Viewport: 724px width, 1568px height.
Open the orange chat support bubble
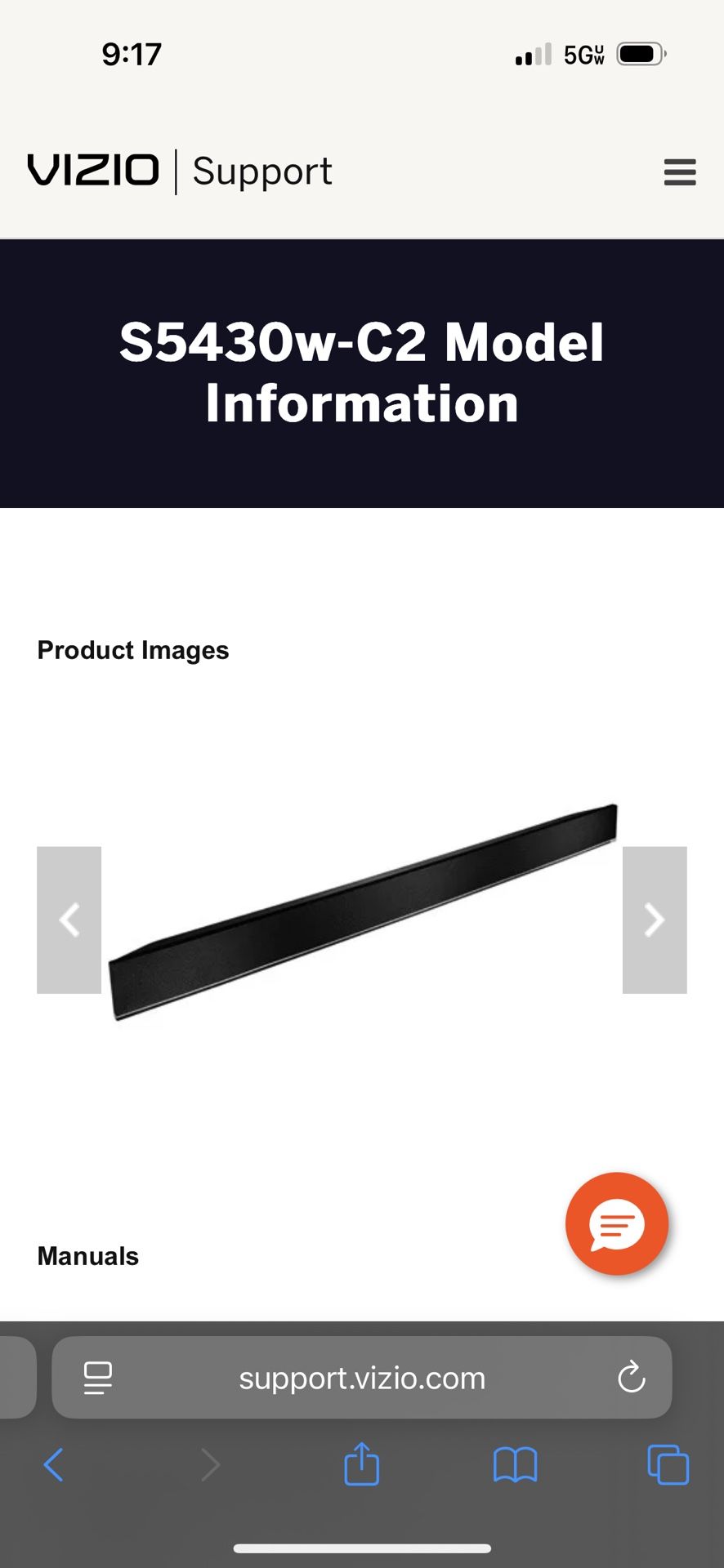[617, 1223]
